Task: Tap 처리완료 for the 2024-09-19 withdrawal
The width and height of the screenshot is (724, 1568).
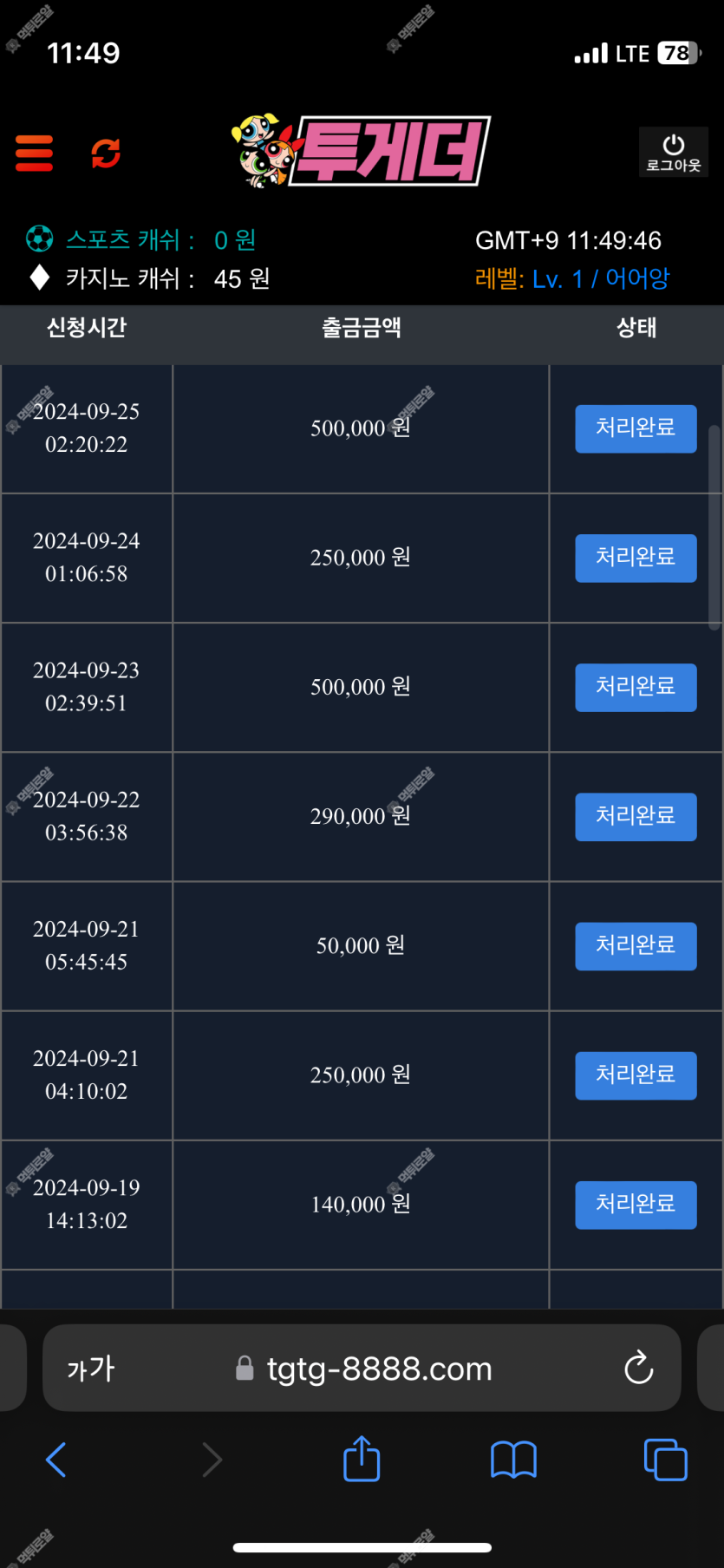Action: [x=636, y=1205]
